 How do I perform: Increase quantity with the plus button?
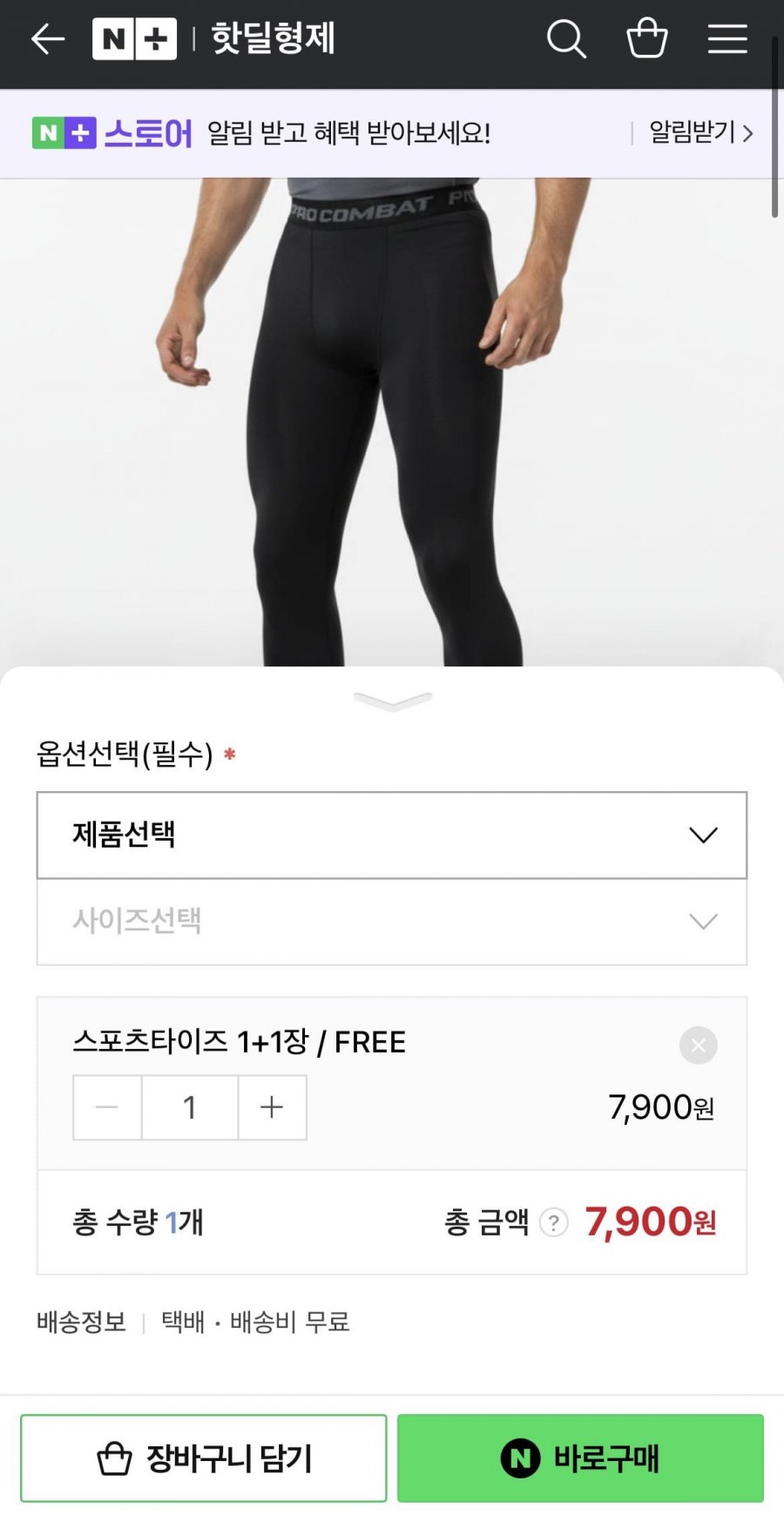tap(272, 1107)
